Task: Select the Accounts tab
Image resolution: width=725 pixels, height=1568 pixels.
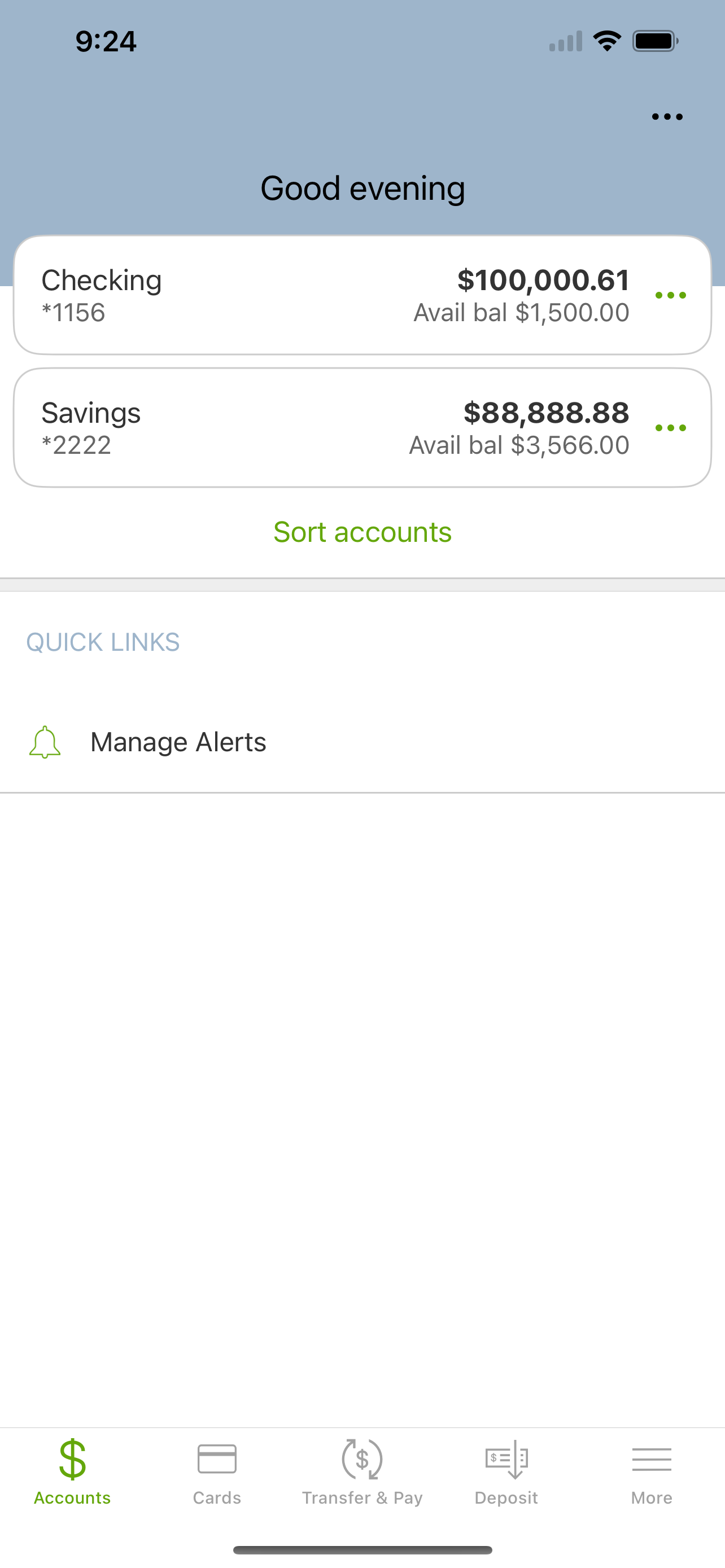Action: (x=72, y=1473)
